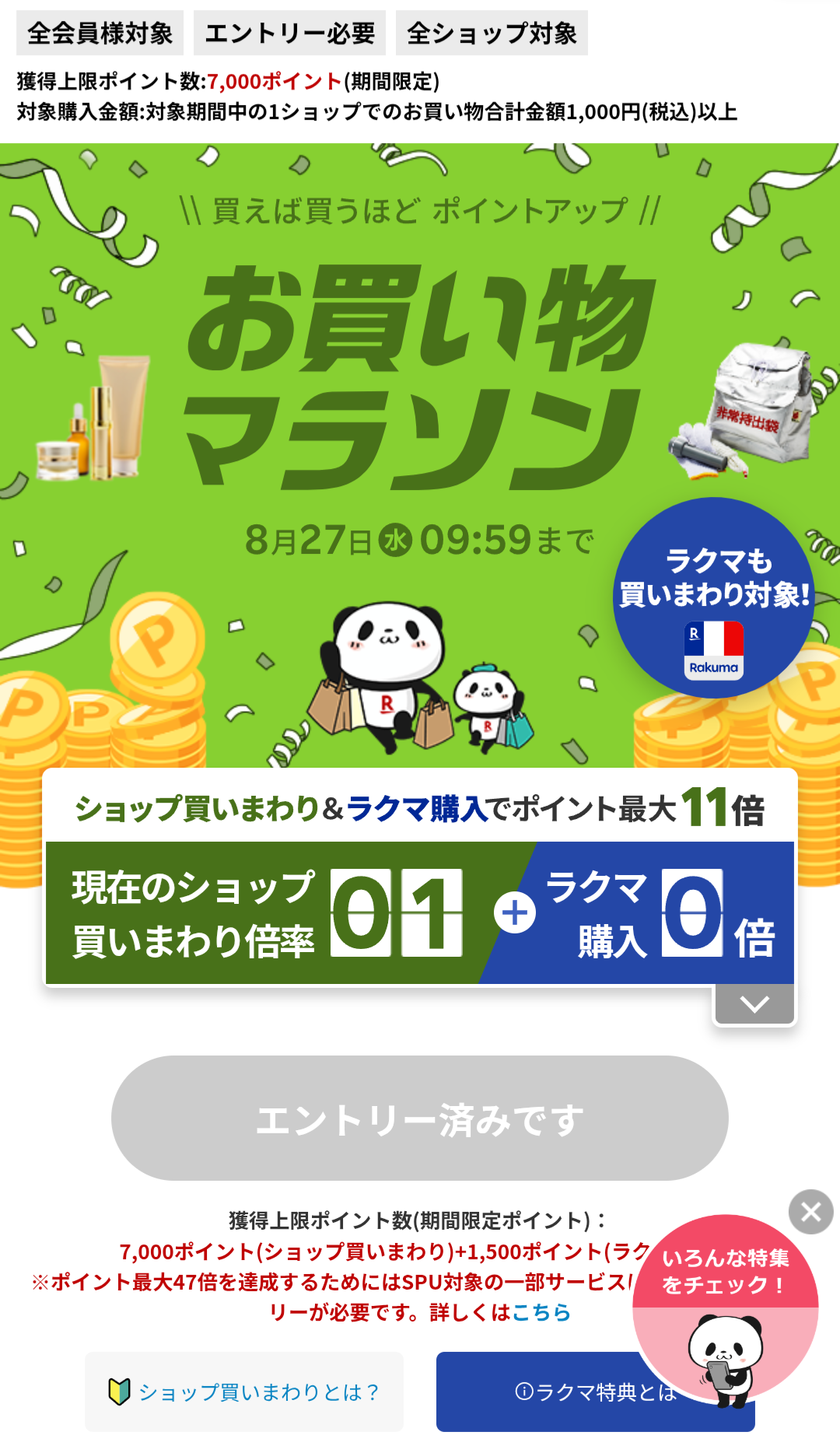The height and width of the screenshot is (1439, 840).
Task: Open ショップ買いまわりとは？ explanation
Action: tap(244, 1392)
